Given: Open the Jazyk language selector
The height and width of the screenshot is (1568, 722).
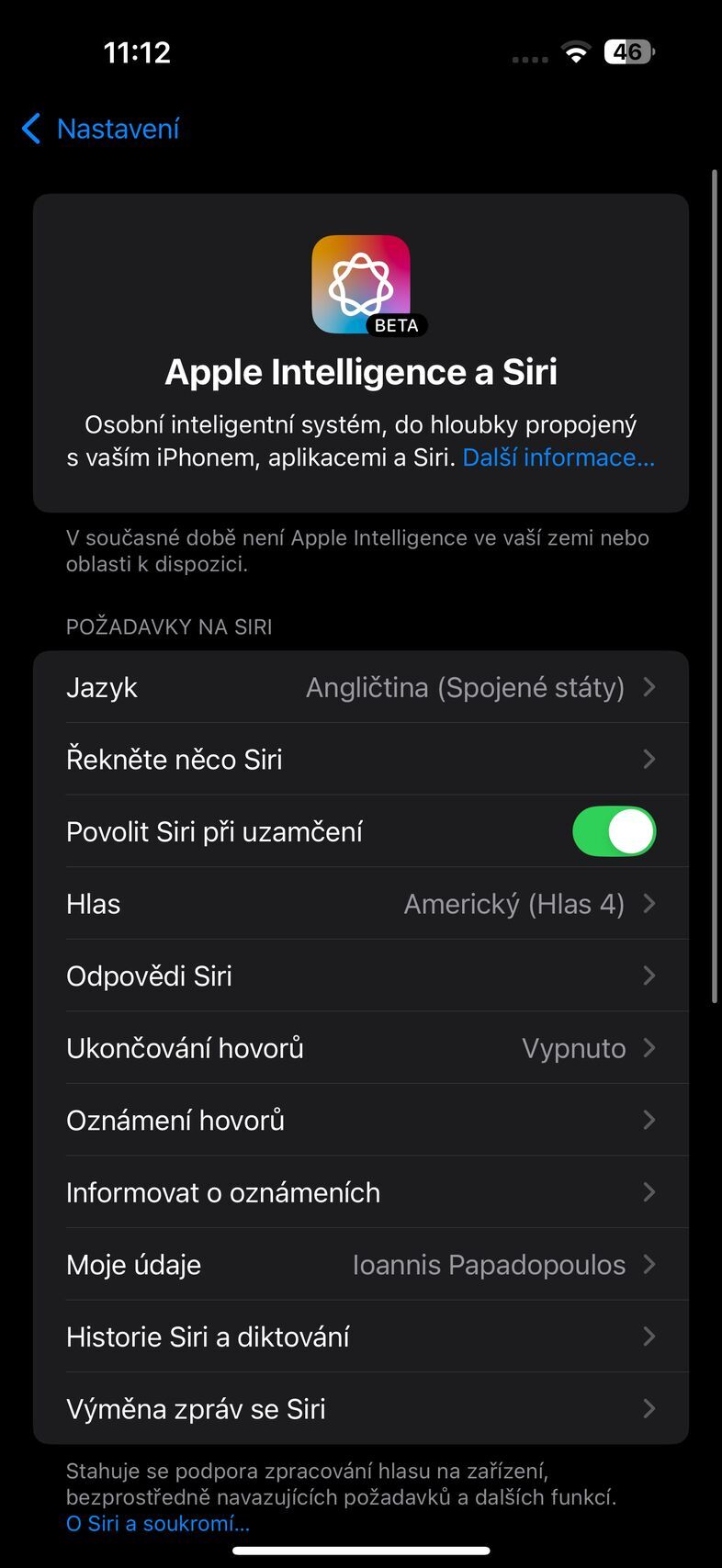Looking at the screenshot, I should (x=361, y=686).
